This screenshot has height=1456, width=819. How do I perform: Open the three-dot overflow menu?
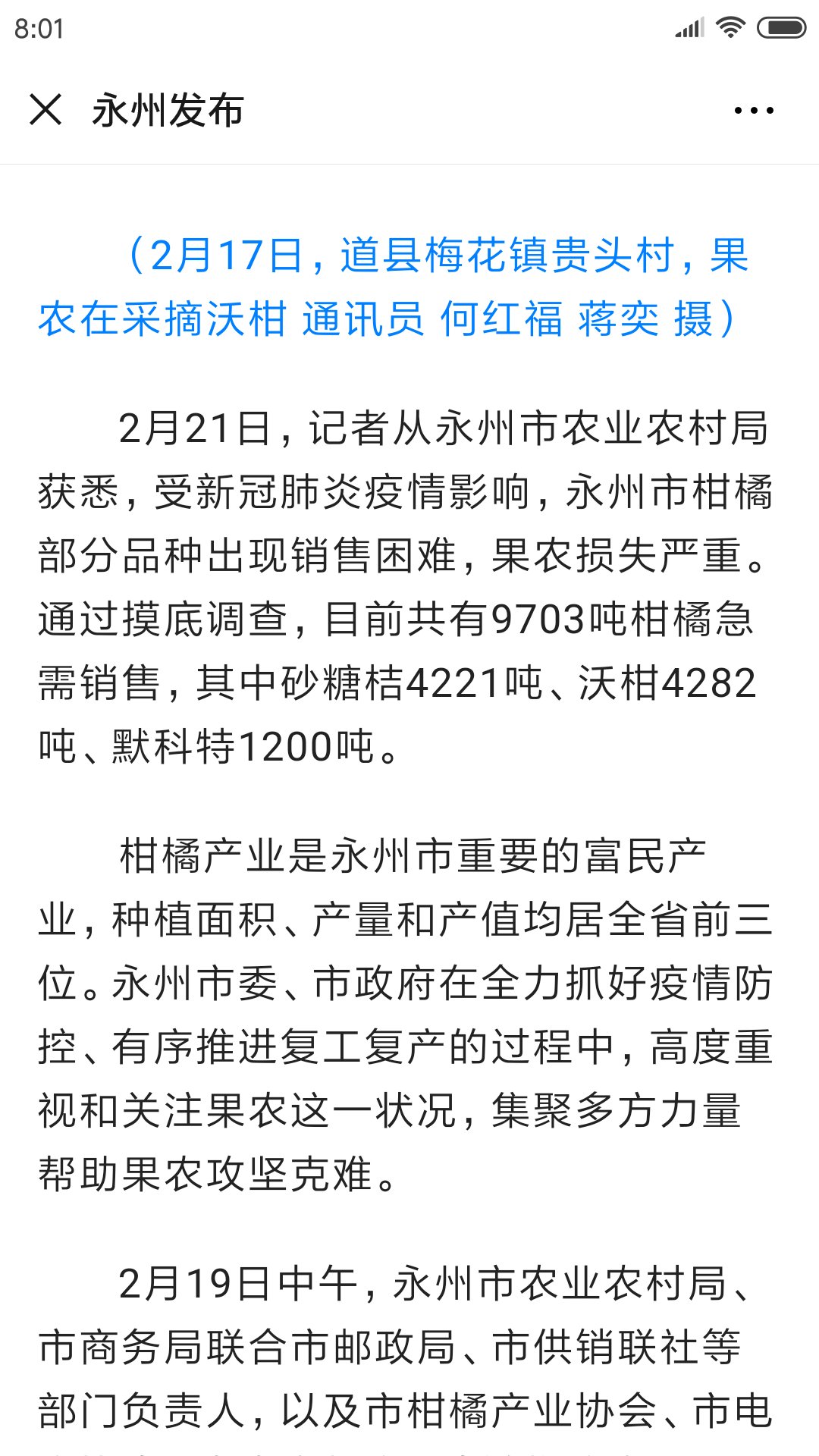[754, 111]
